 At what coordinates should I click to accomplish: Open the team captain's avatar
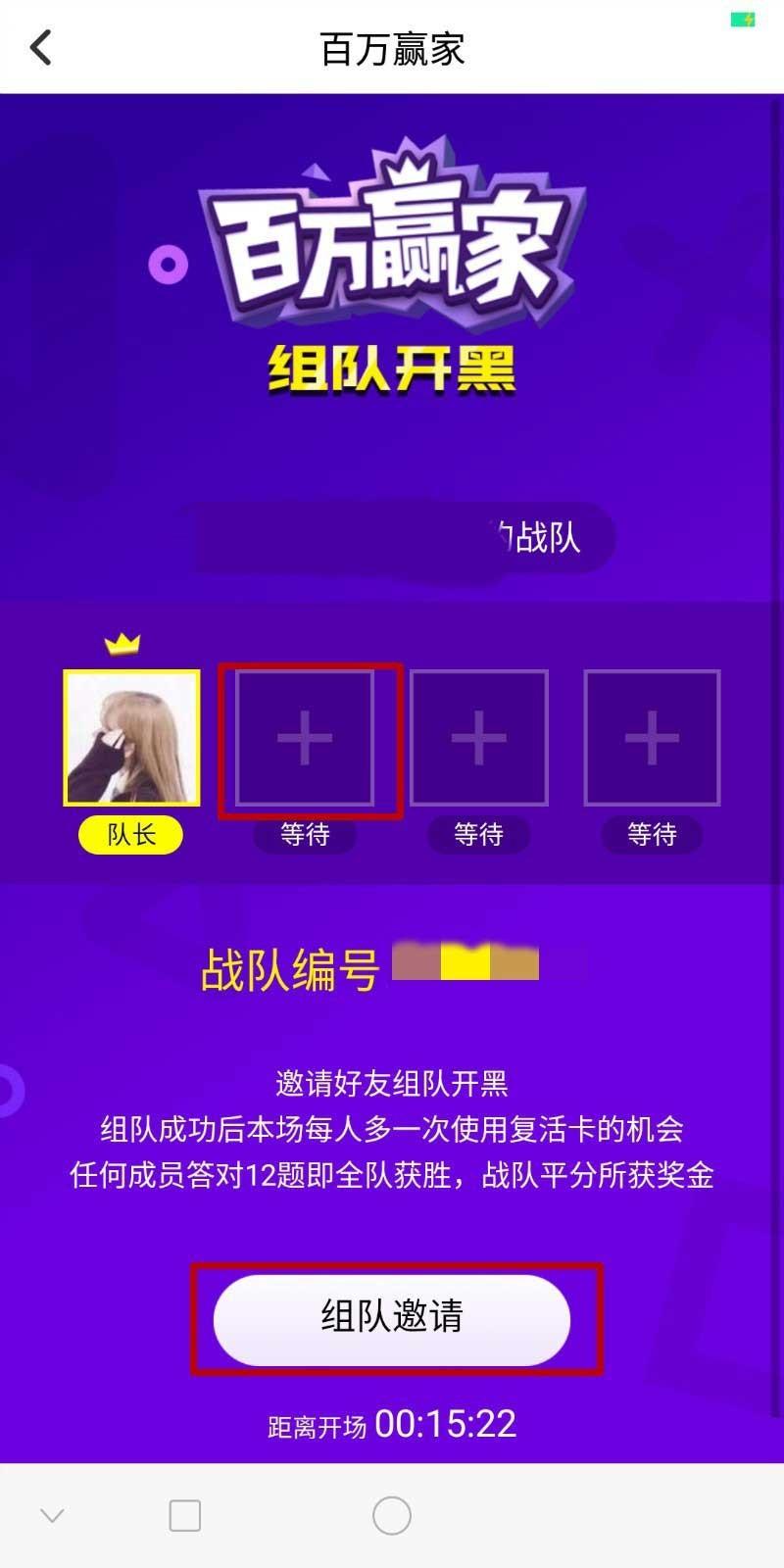132,738
